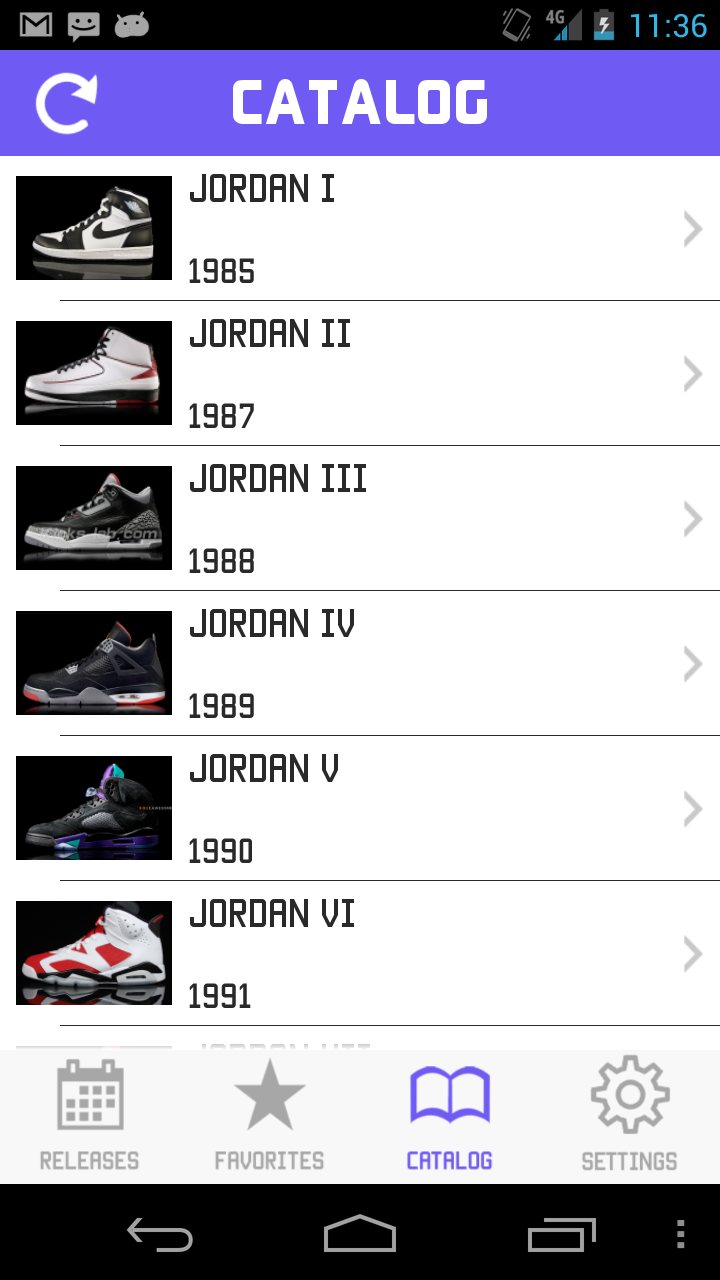Open the recent apps navigation icon
The height and width of the screenshot is (1280, 720).
[560, 1236]
